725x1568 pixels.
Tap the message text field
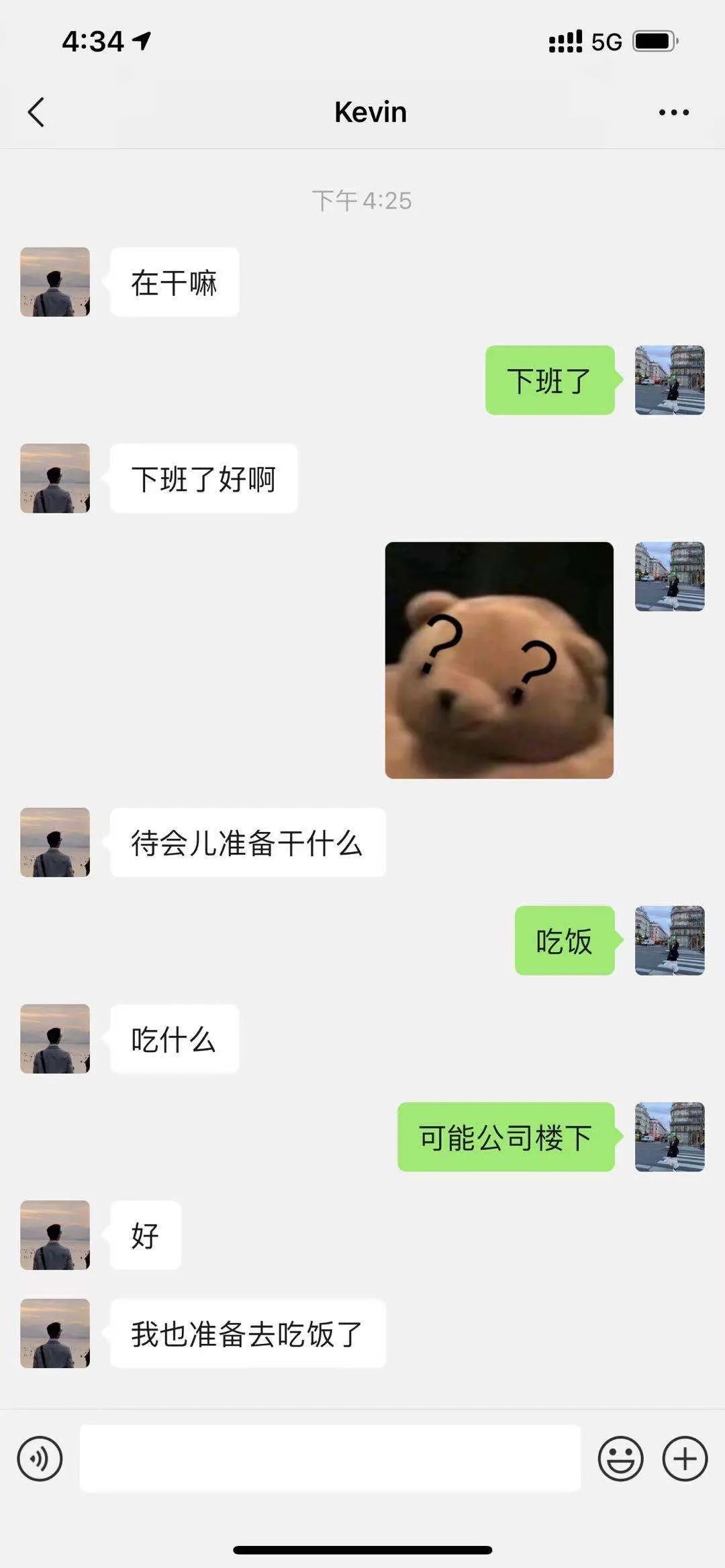tap(330, 1459)
